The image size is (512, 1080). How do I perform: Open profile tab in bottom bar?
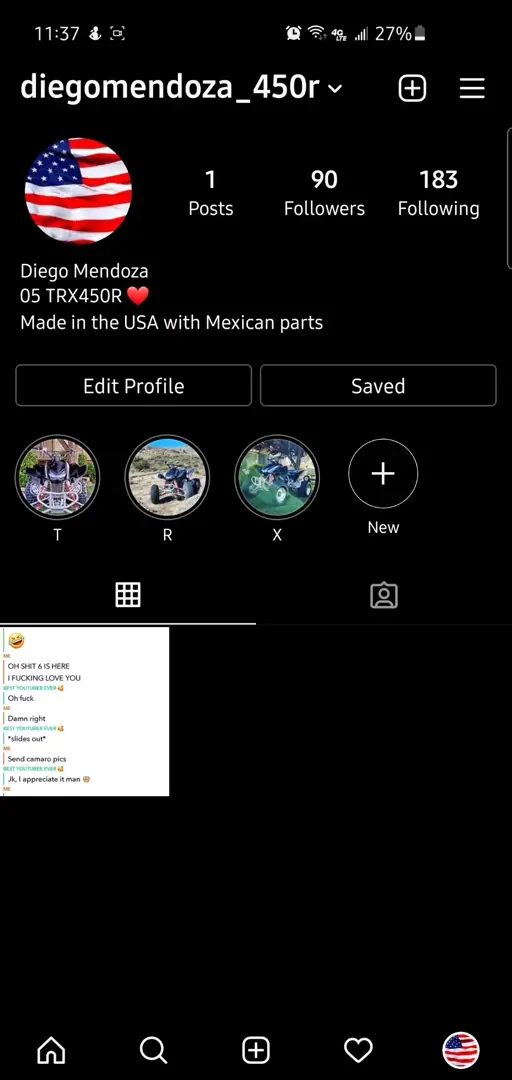tap(460, 1050)
